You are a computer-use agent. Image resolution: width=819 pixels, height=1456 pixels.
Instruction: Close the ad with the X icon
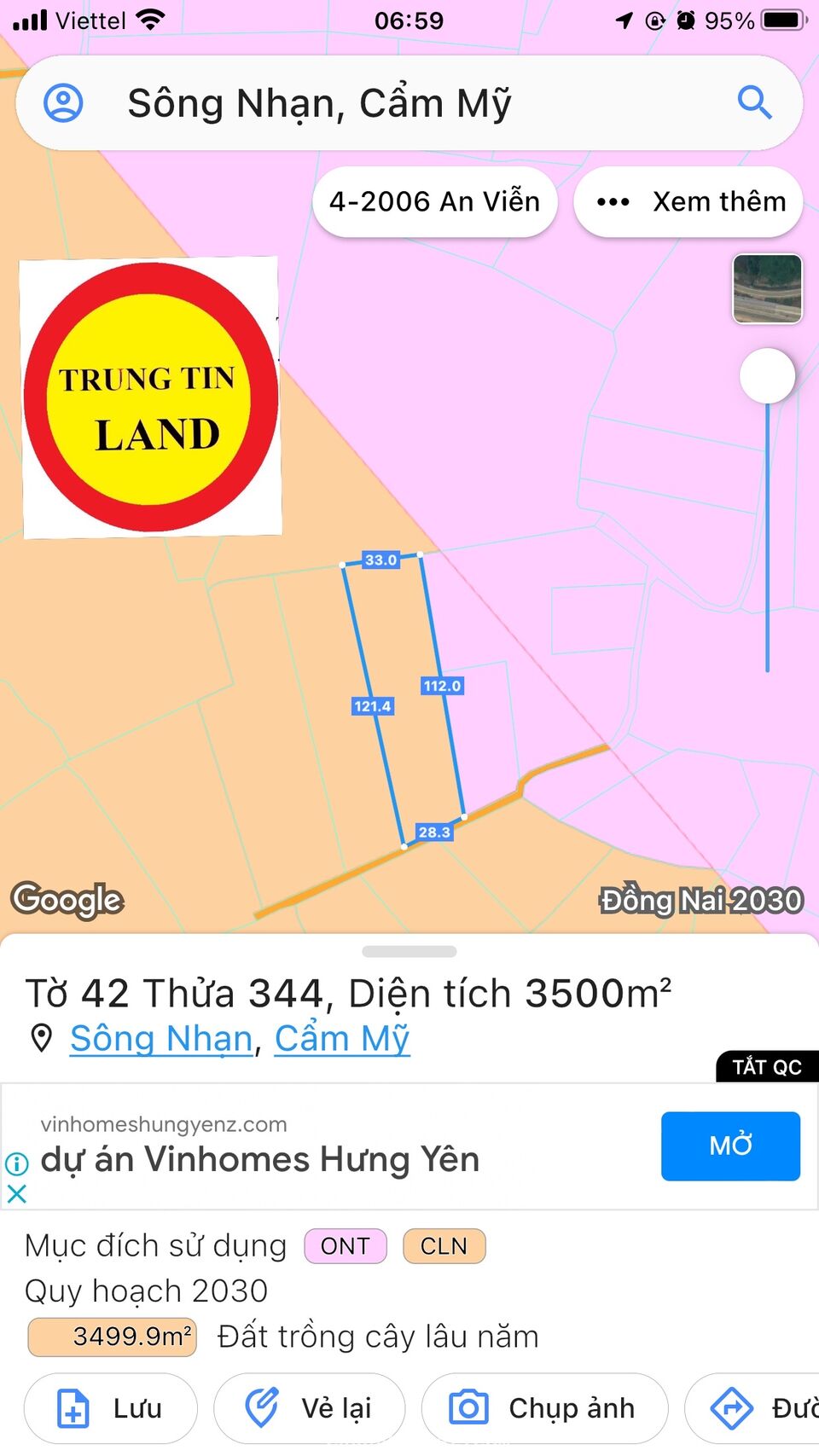coord(16,1193)
